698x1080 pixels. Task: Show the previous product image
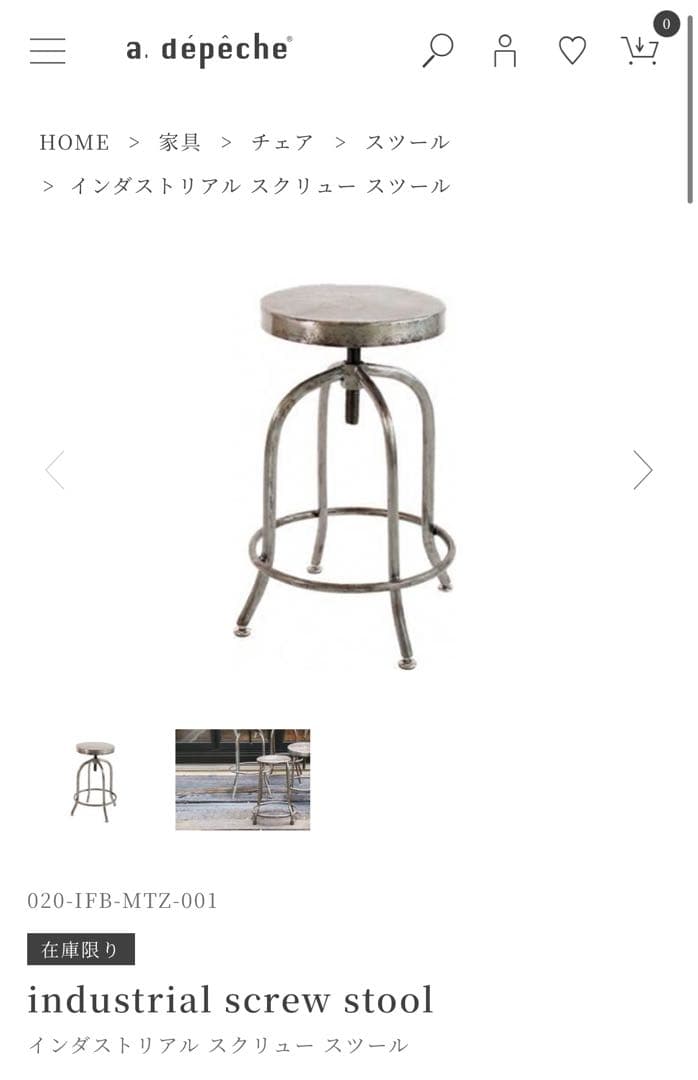(x=55, y=470)
